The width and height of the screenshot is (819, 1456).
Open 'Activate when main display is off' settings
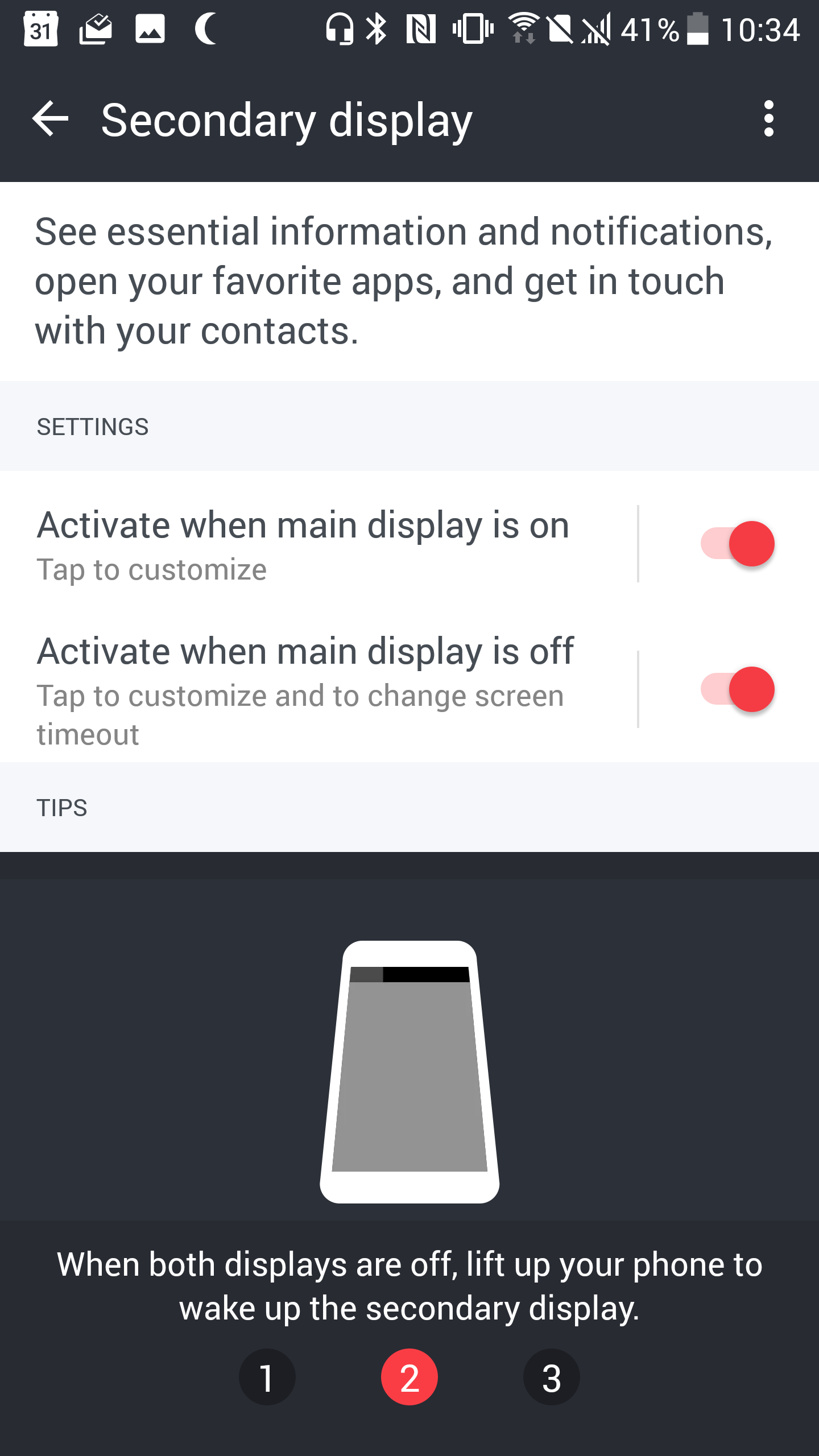(318, 689)
